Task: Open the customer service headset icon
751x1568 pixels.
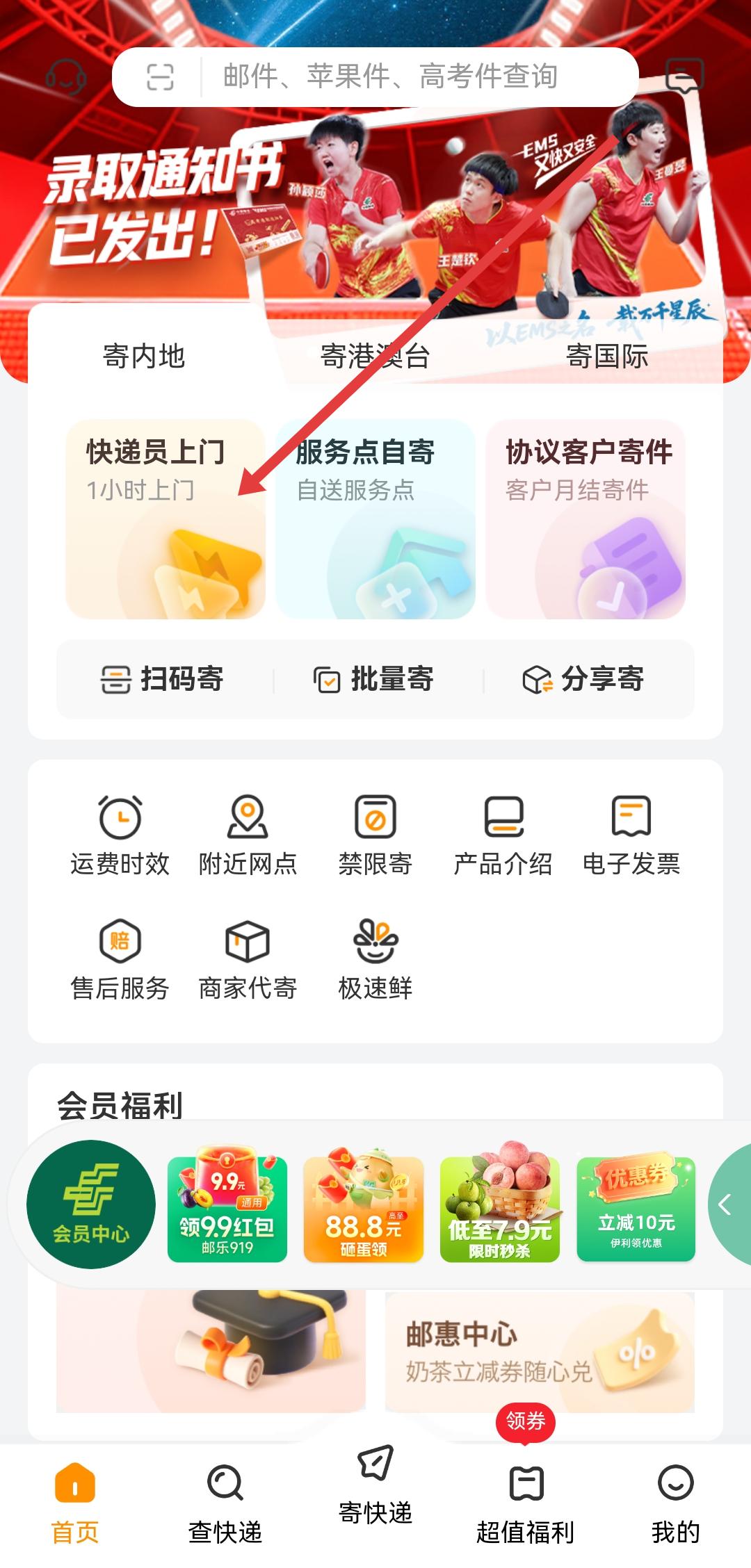Action: [x=66, y=76]
